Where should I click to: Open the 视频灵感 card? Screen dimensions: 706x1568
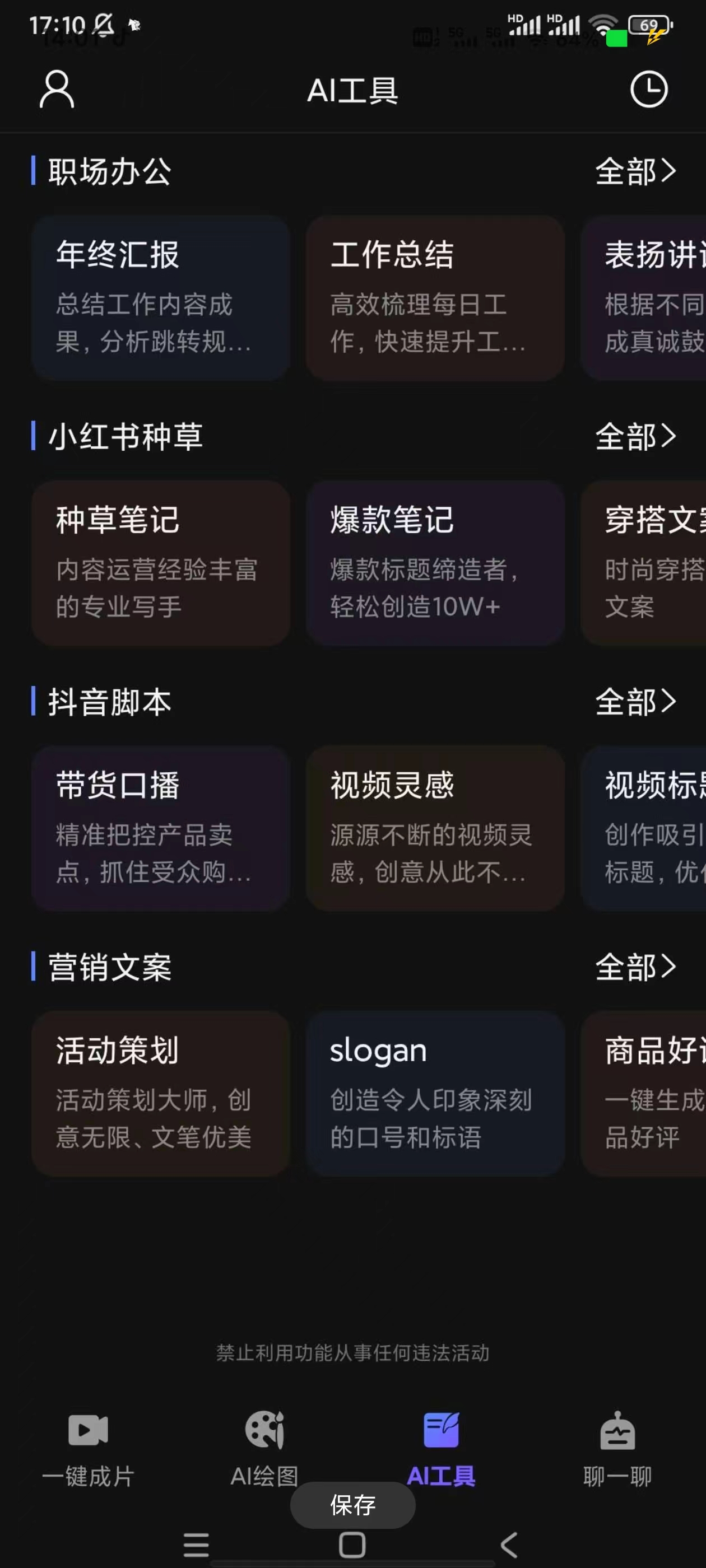435,828
